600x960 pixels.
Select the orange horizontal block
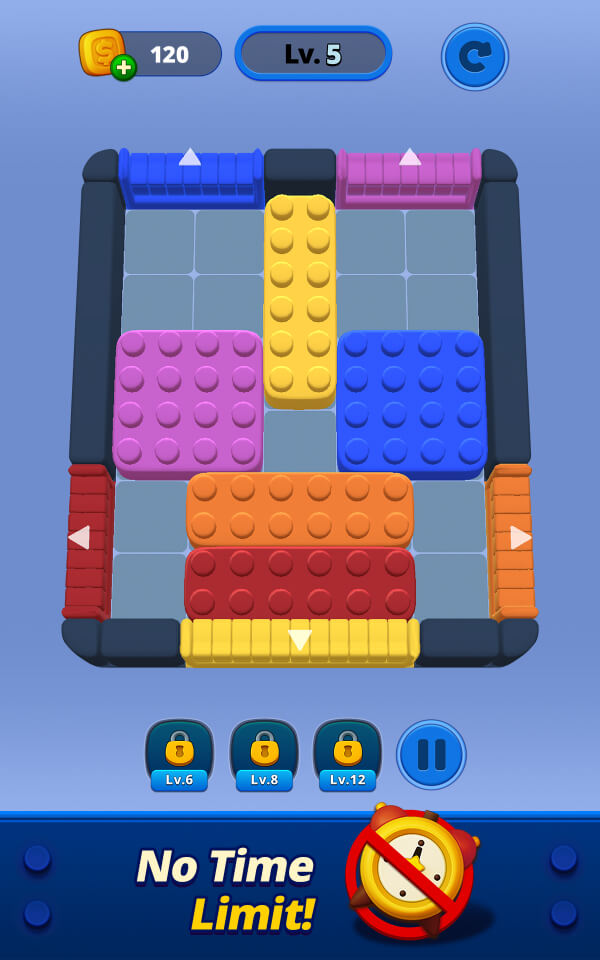[300, 508]
